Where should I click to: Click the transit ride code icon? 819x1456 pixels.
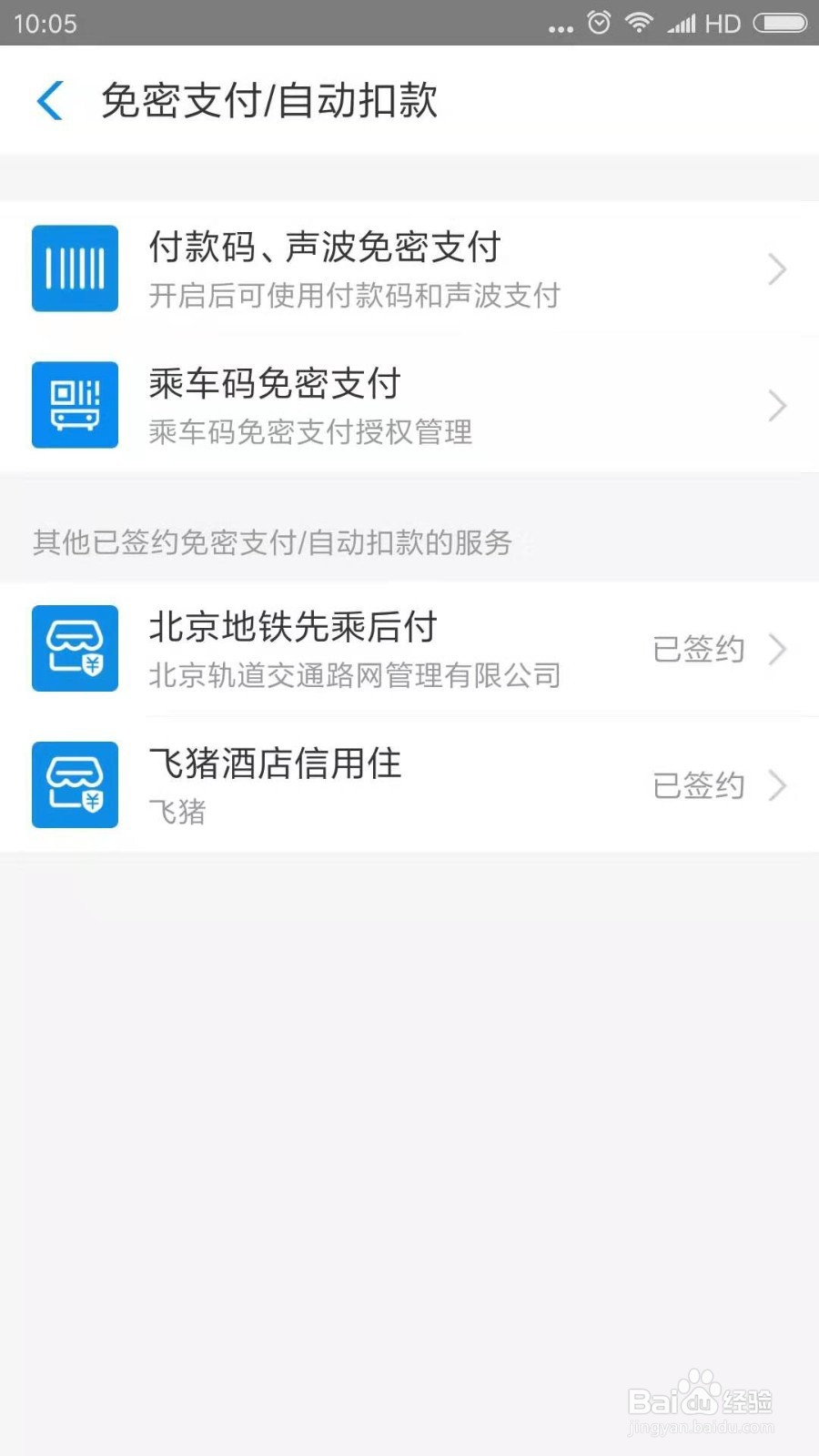[75, 406]
